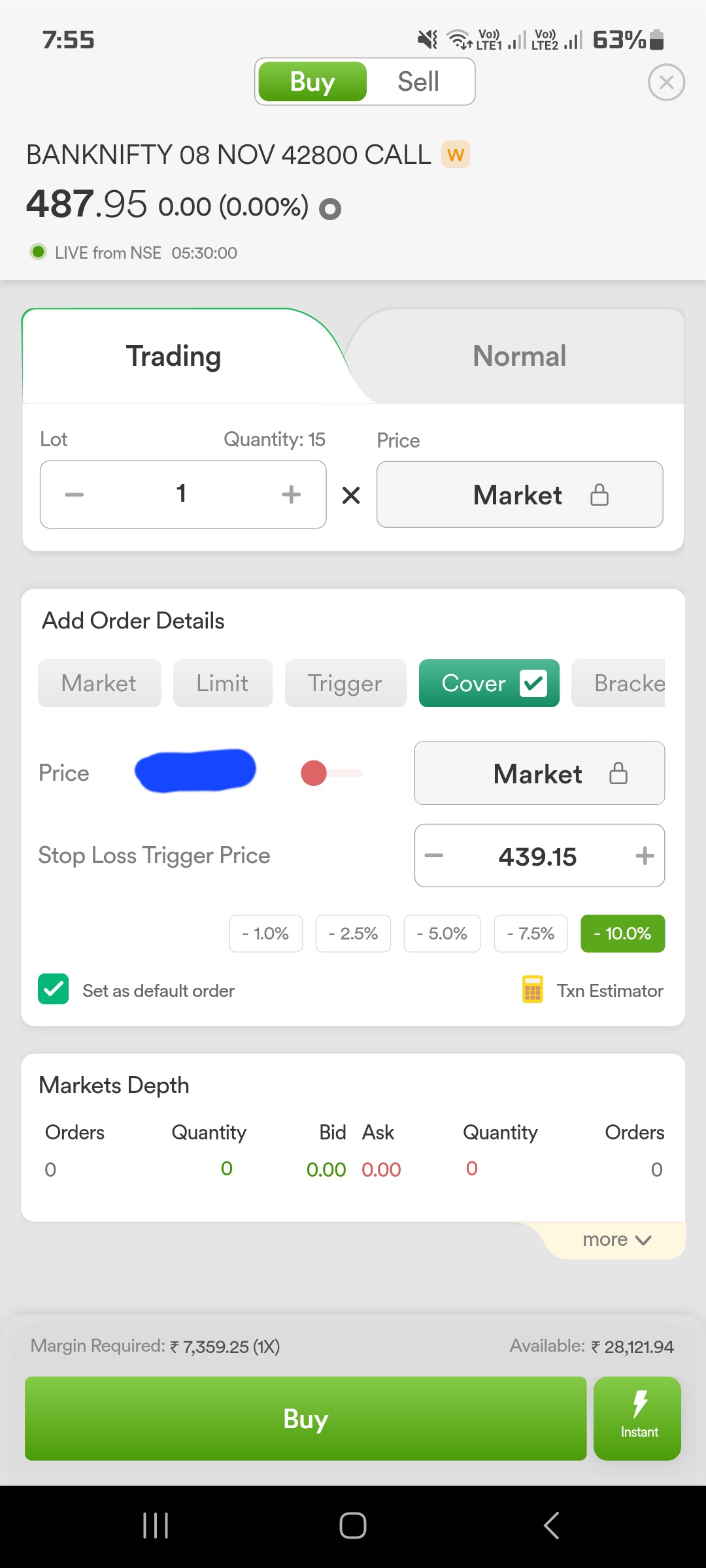Set stop loss to - 5.0%
This screenshot has height=1568, width=706.
pos(442,934)
